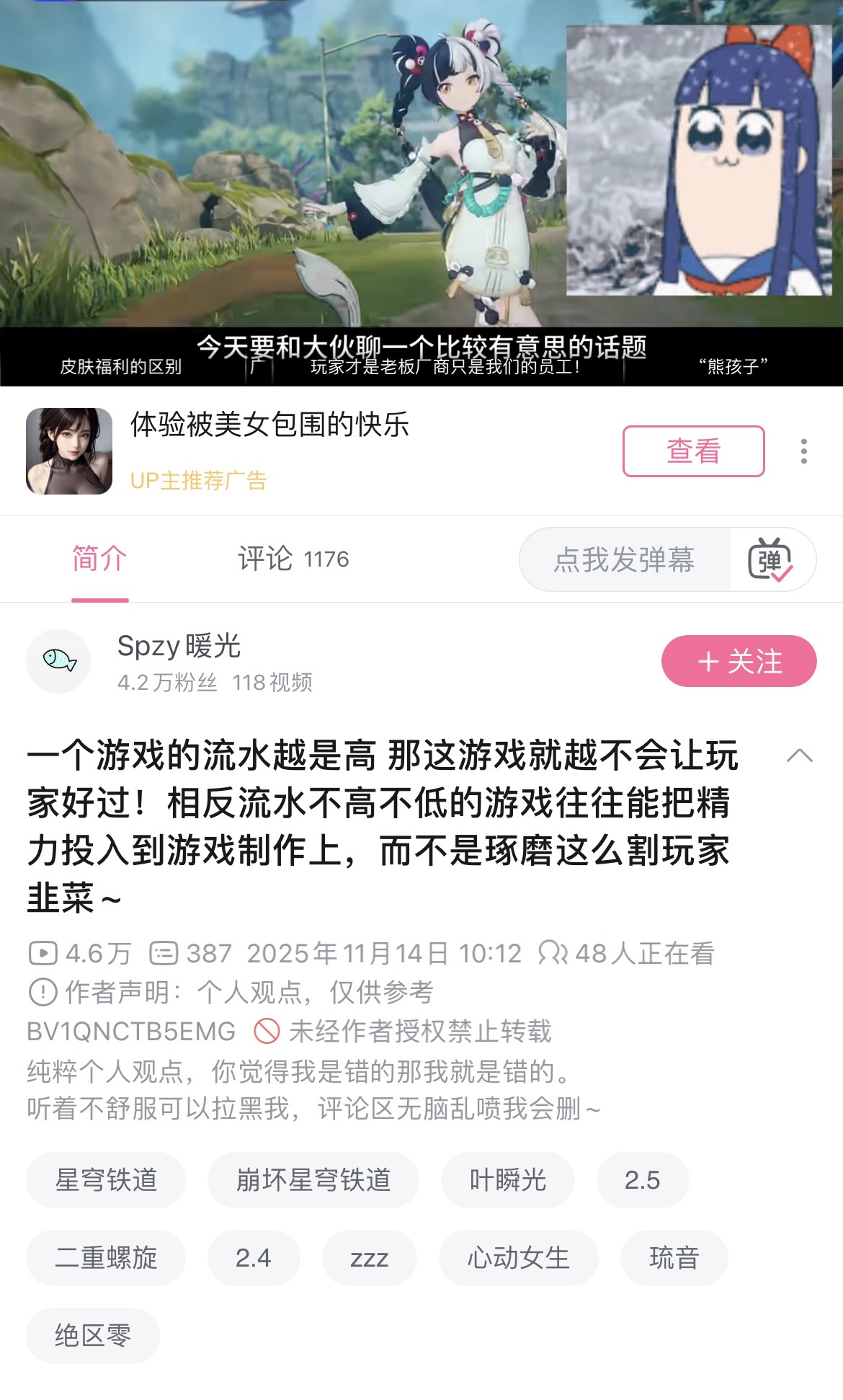The image size is (843, 1400).
Task: Select the 简介 tab
Action: tap(99, 559)
